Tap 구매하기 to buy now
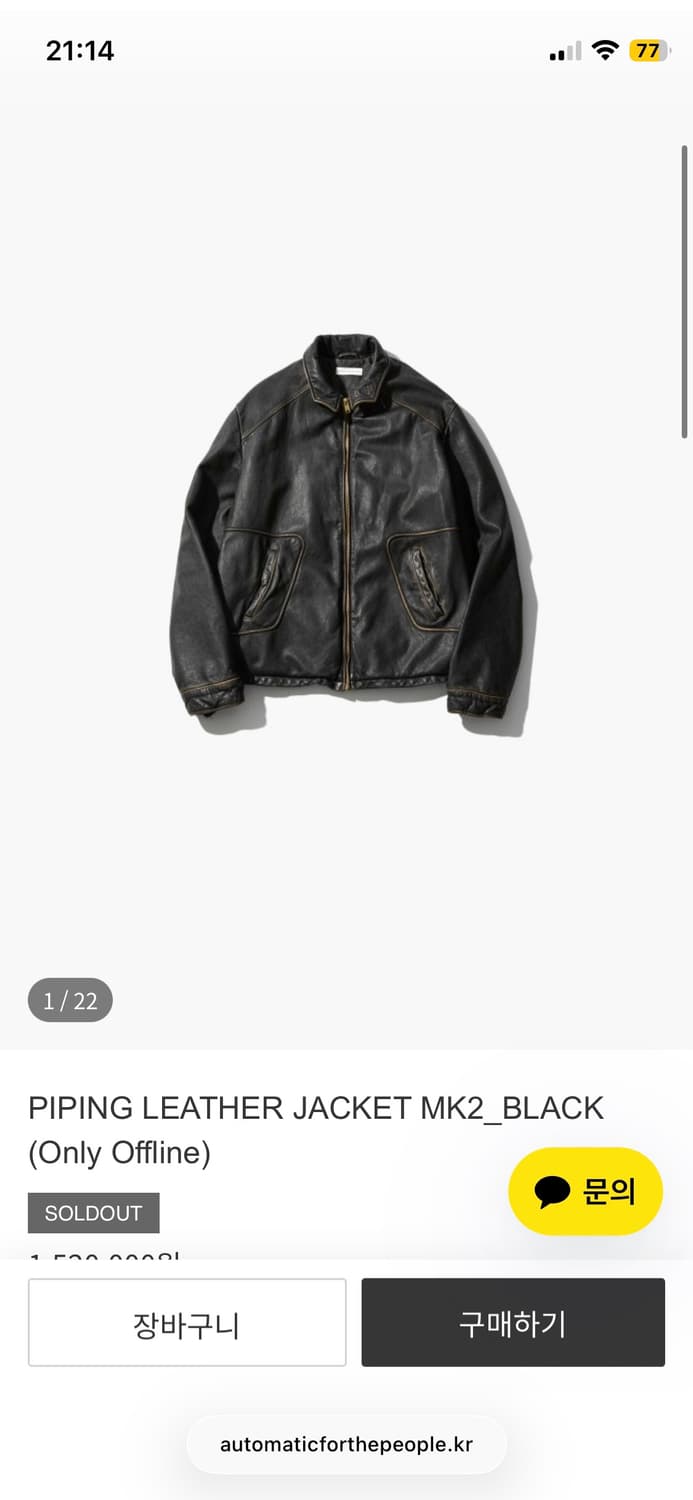 513,1322
